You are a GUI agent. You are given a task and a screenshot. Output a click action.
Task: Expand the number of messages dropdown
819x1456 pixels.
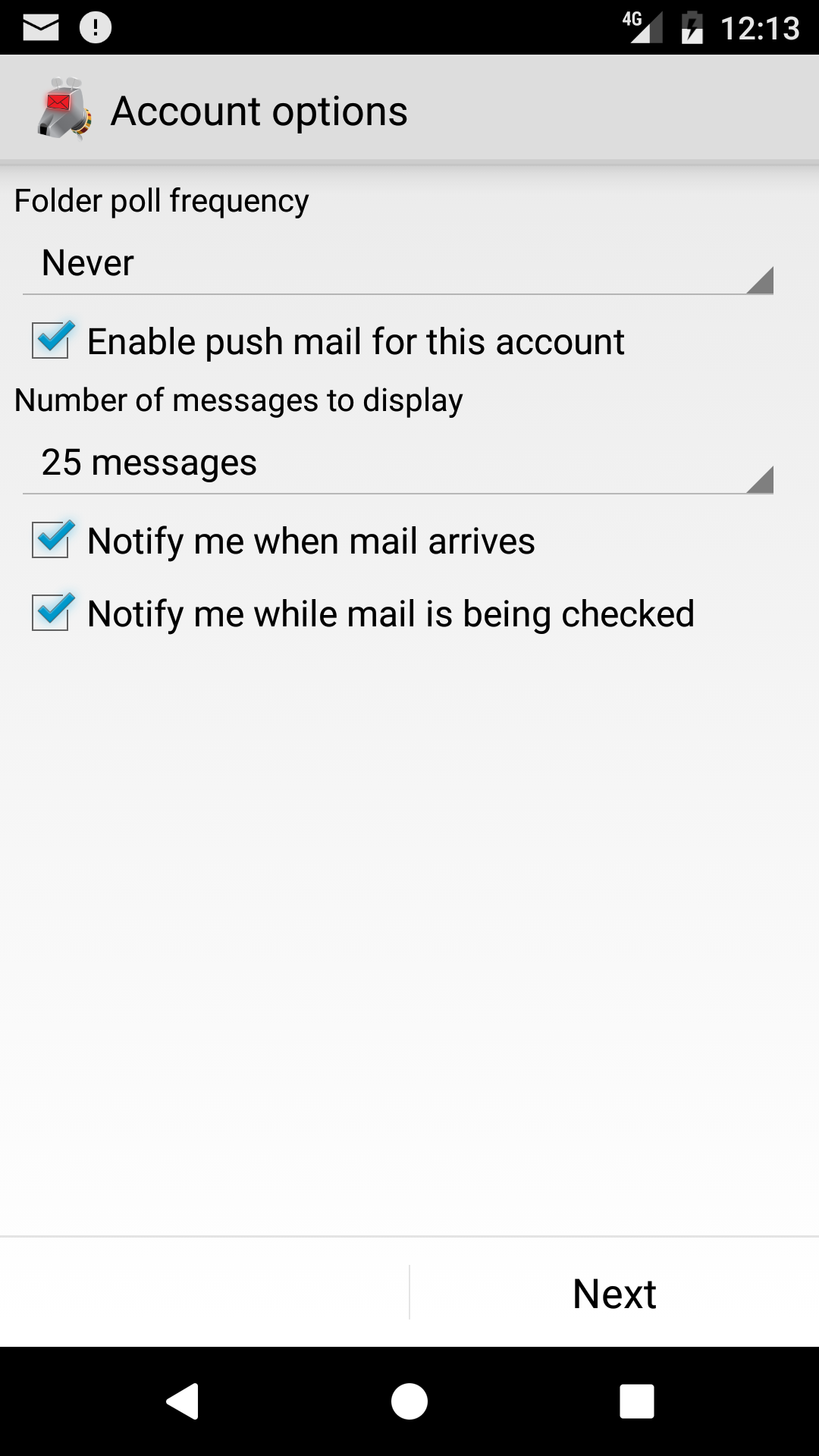tap(397, 463)
